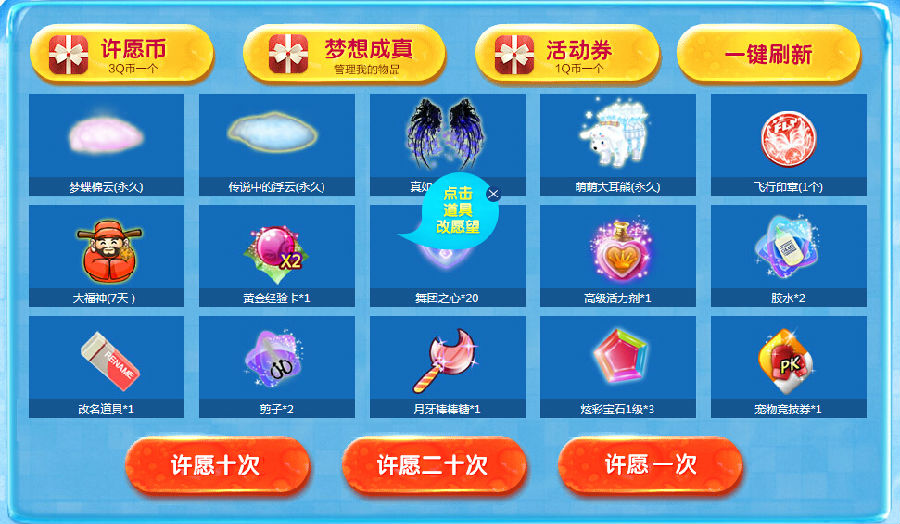Image resolution: width=900 pixels, height=524 pixels.
Task: Select the 月牙棒棒糖*1 item
Action: point(447,365)
